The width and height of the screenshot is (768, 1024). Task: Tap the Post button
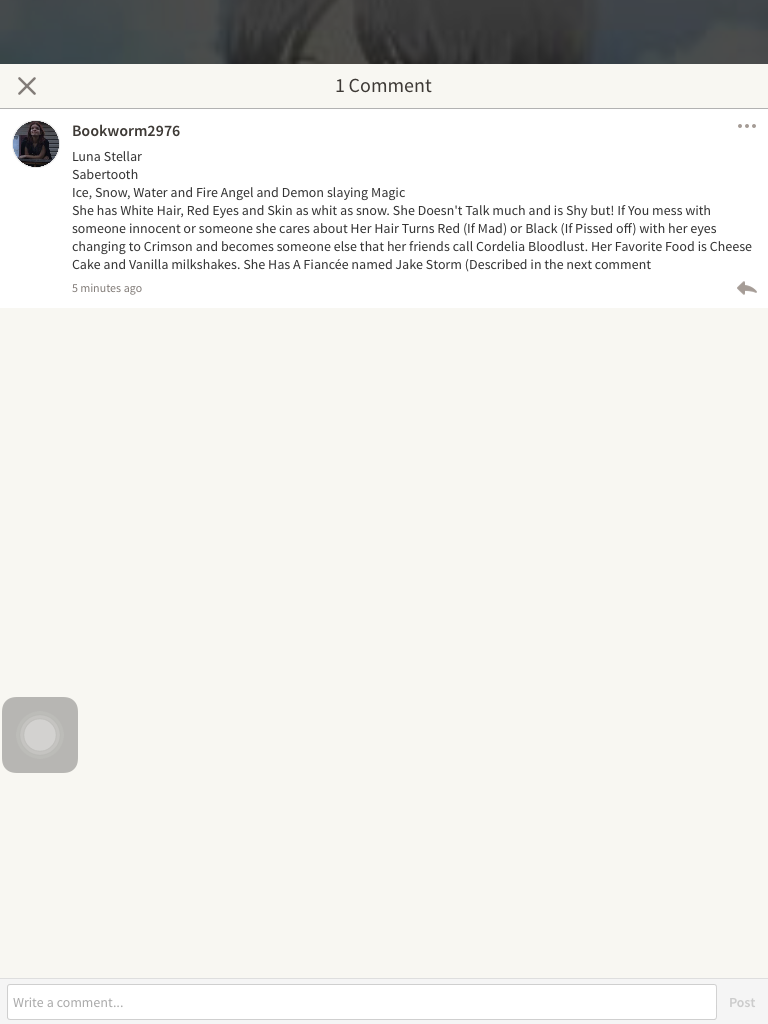pyautogui.click(x=742, y=1002)
